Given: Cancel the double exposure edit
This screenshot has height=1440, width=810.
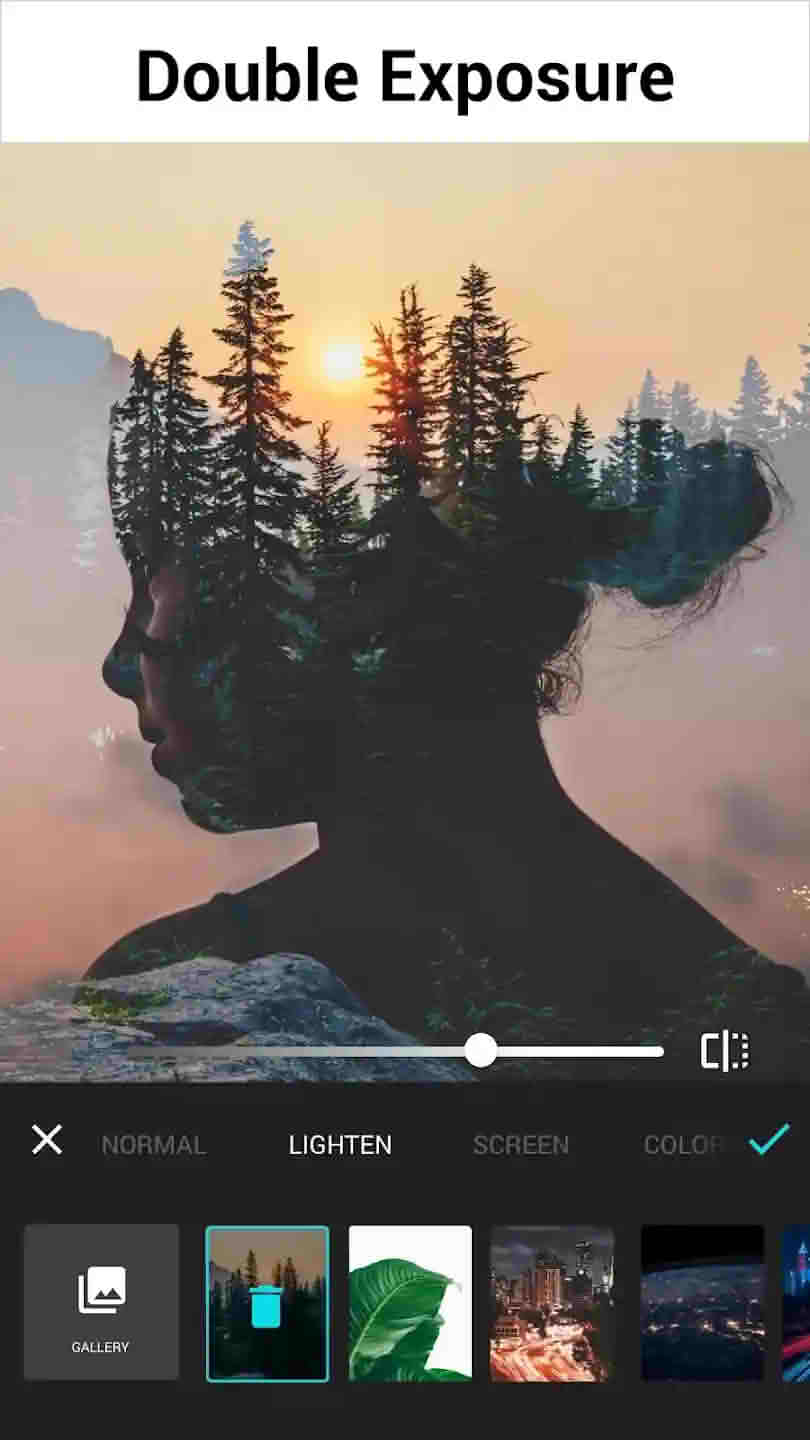Looking at the screenshot, I should [x=47, y=1139].
